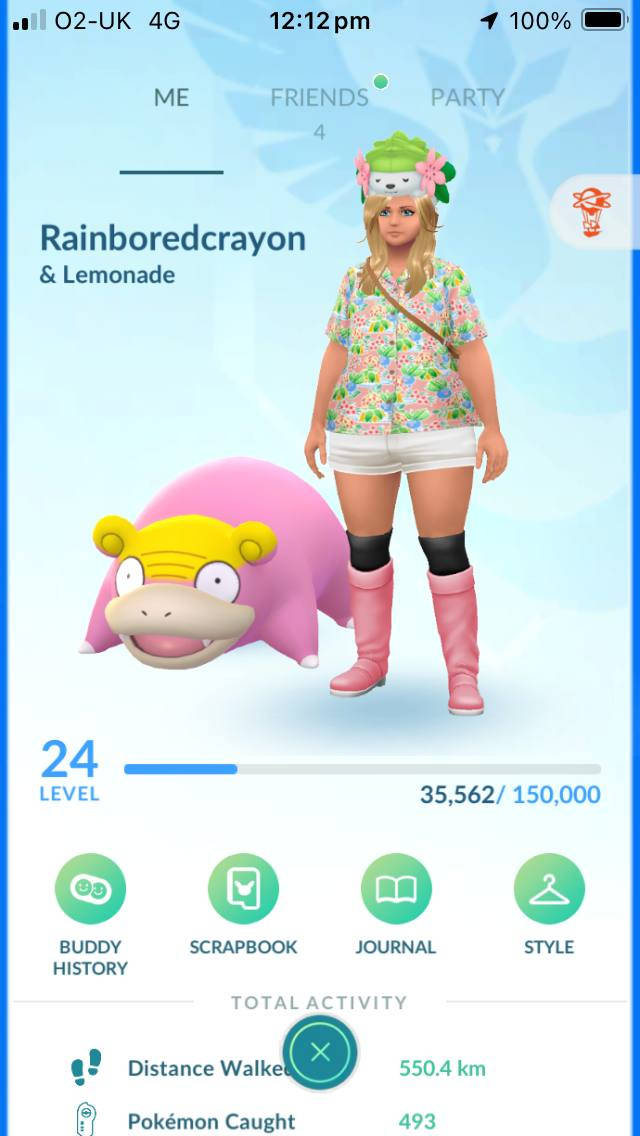640x1136 pixels.
Task: Select the Me tab
Action: click(x=171, y=98)
